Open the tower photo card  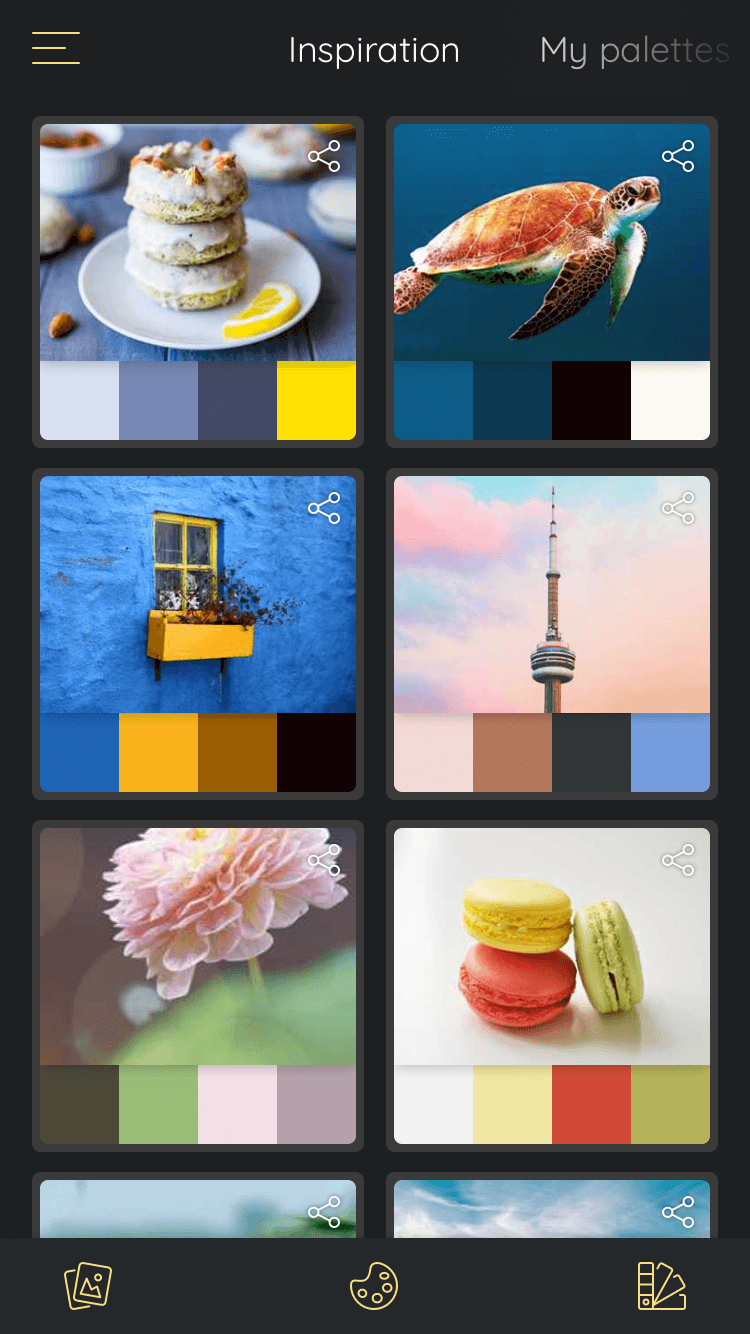[x=552, y=594]
